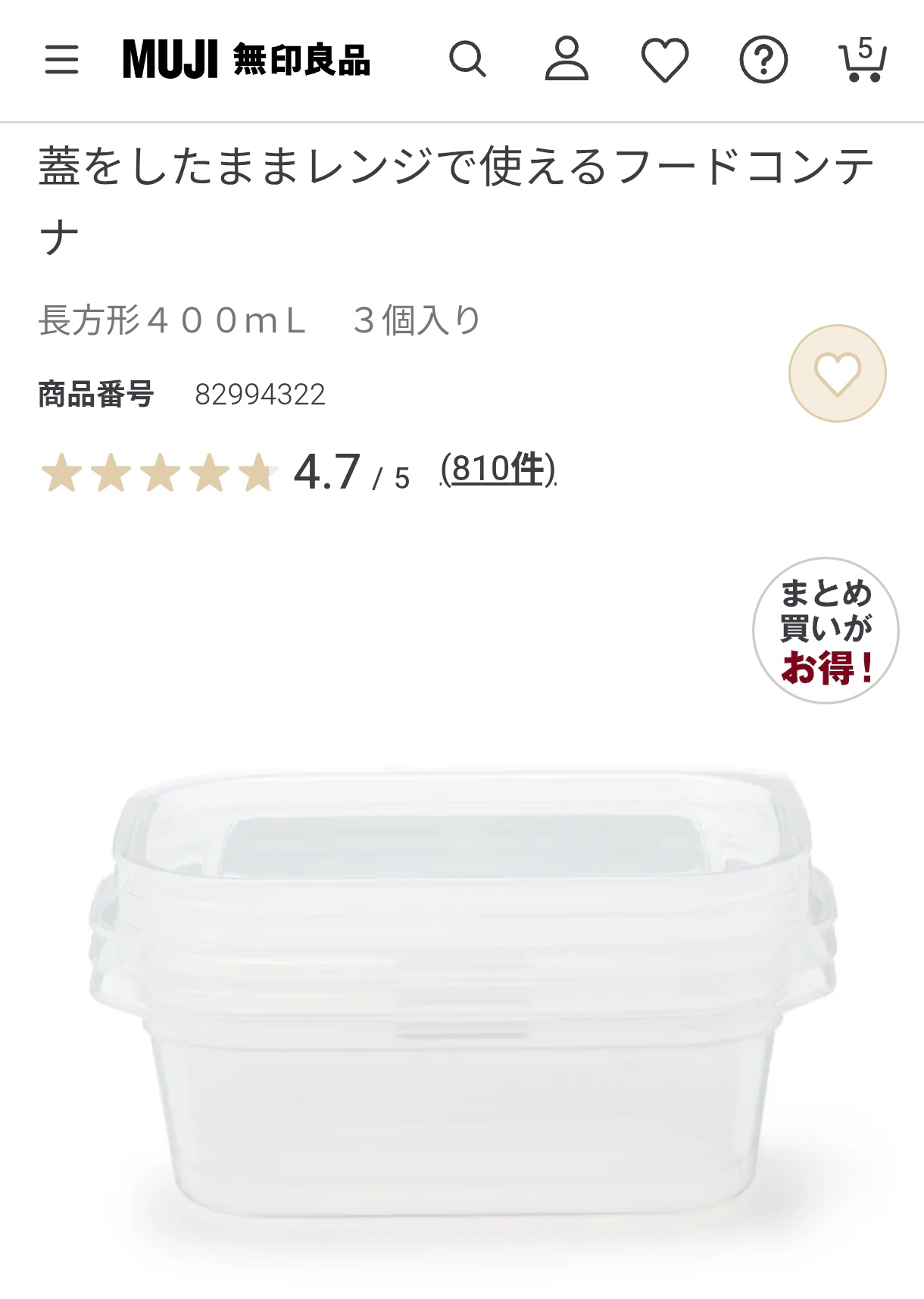Screen dimensions: 924x1299
Task: Open the 810件 reviews link
Action: 498,469
